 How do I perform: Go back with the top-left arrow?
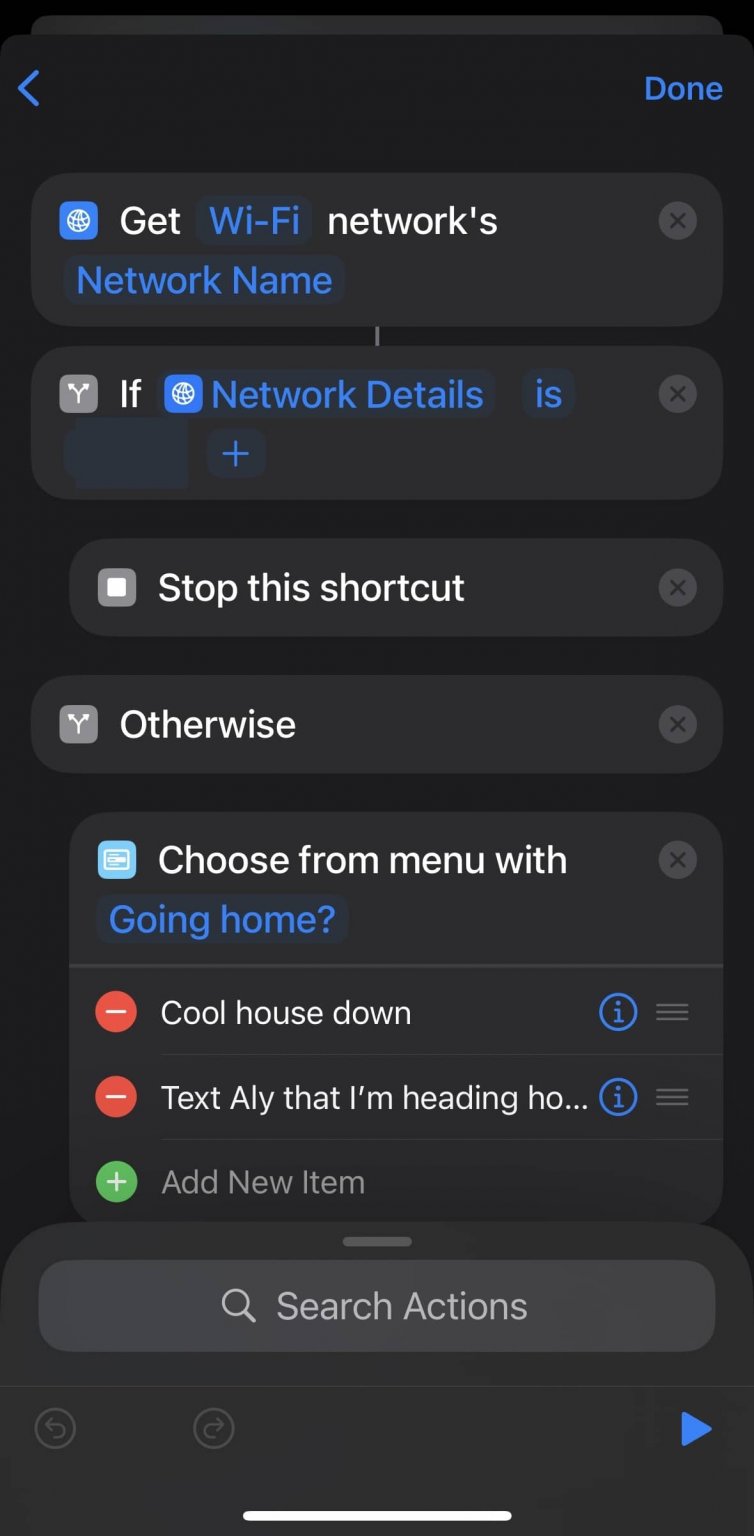(30, 89)
